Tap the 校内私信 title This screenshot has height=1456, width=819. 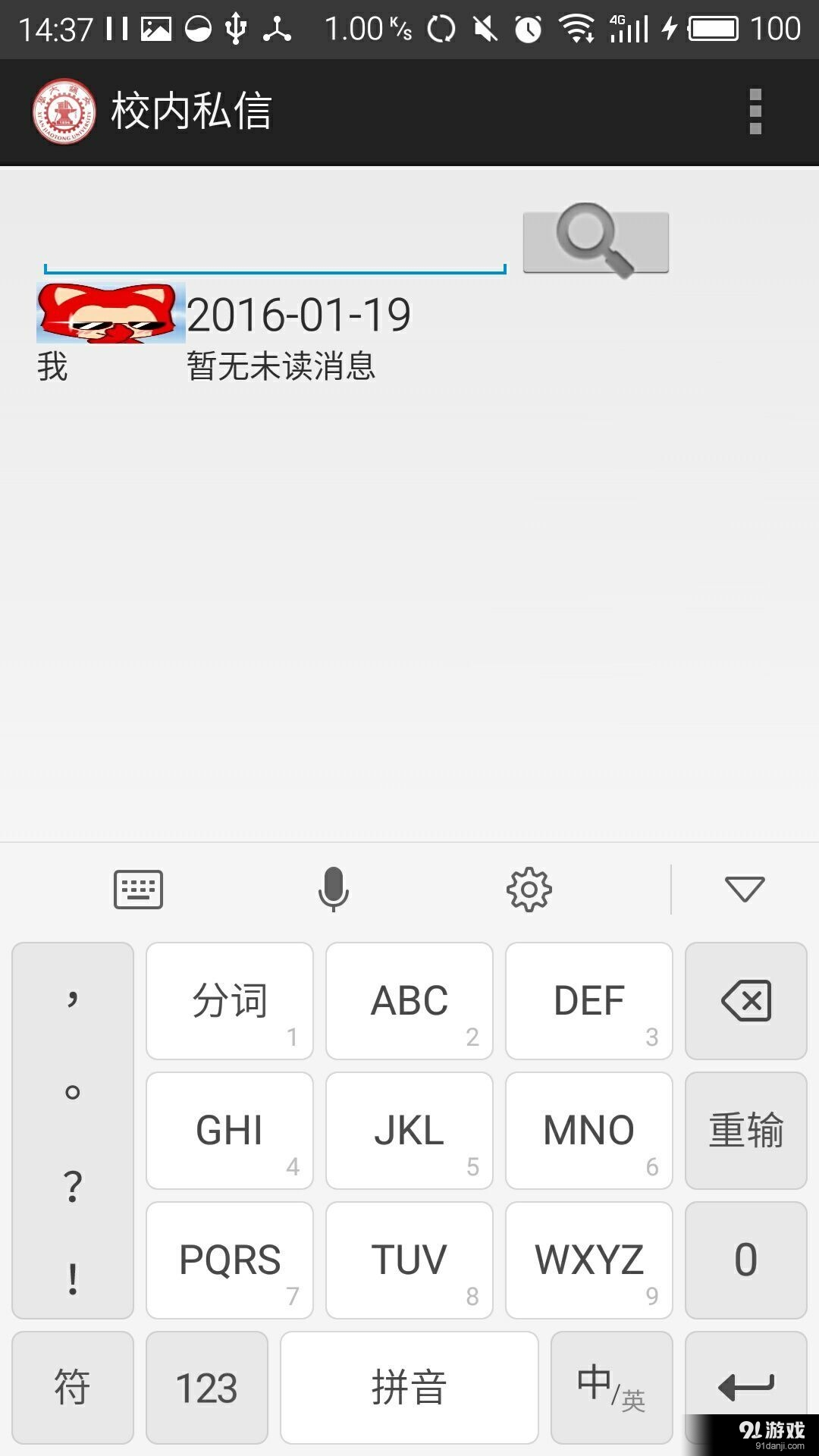click(192, 111)
